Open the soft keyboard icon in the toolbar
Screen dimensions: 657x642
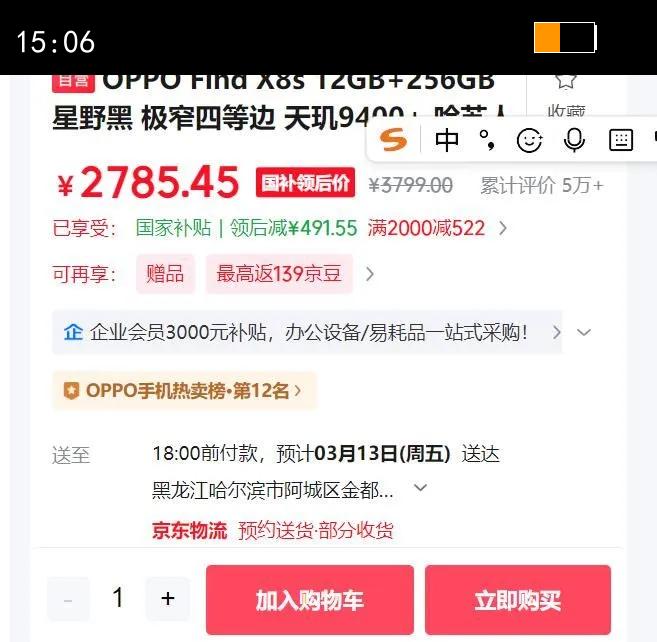tap(621, 140)
